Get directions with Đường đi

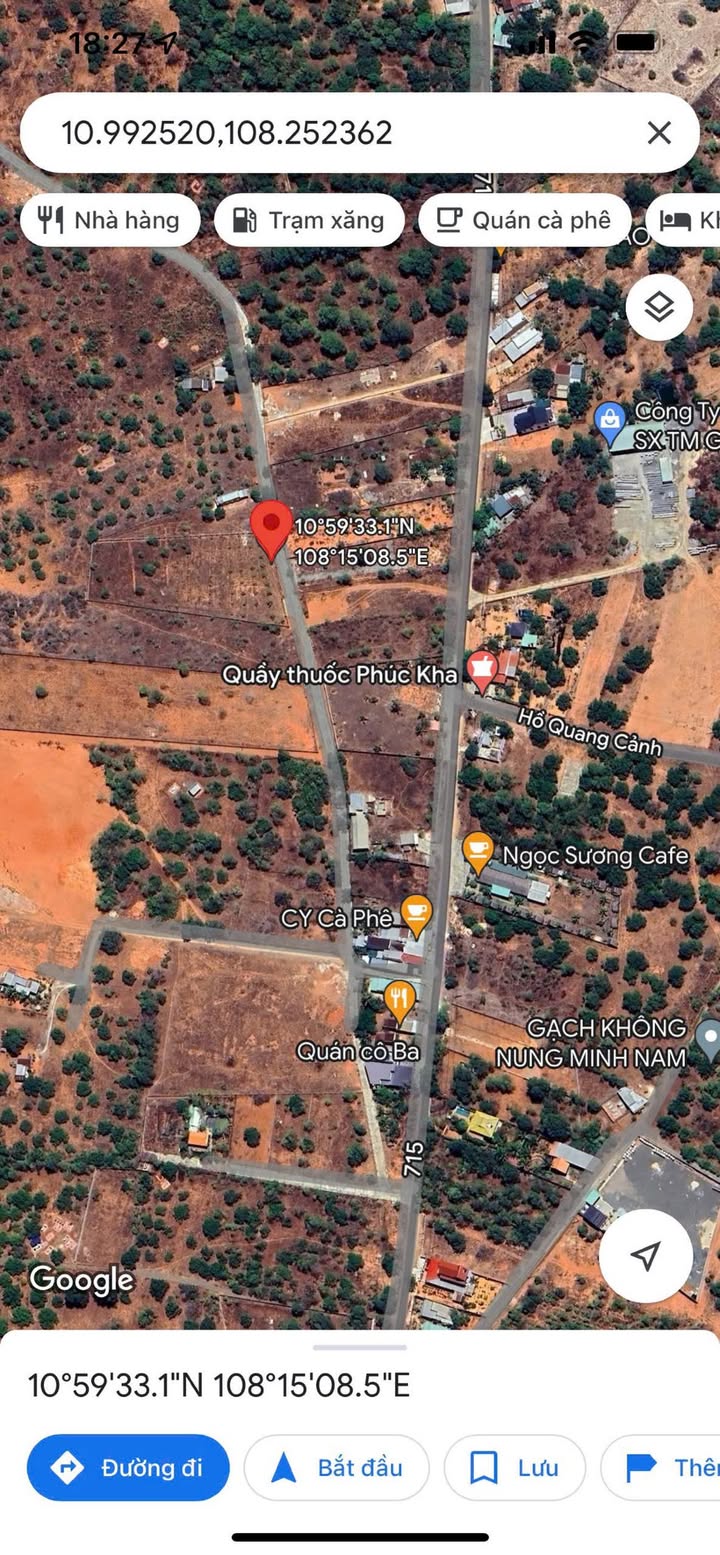coord(128,1468)
